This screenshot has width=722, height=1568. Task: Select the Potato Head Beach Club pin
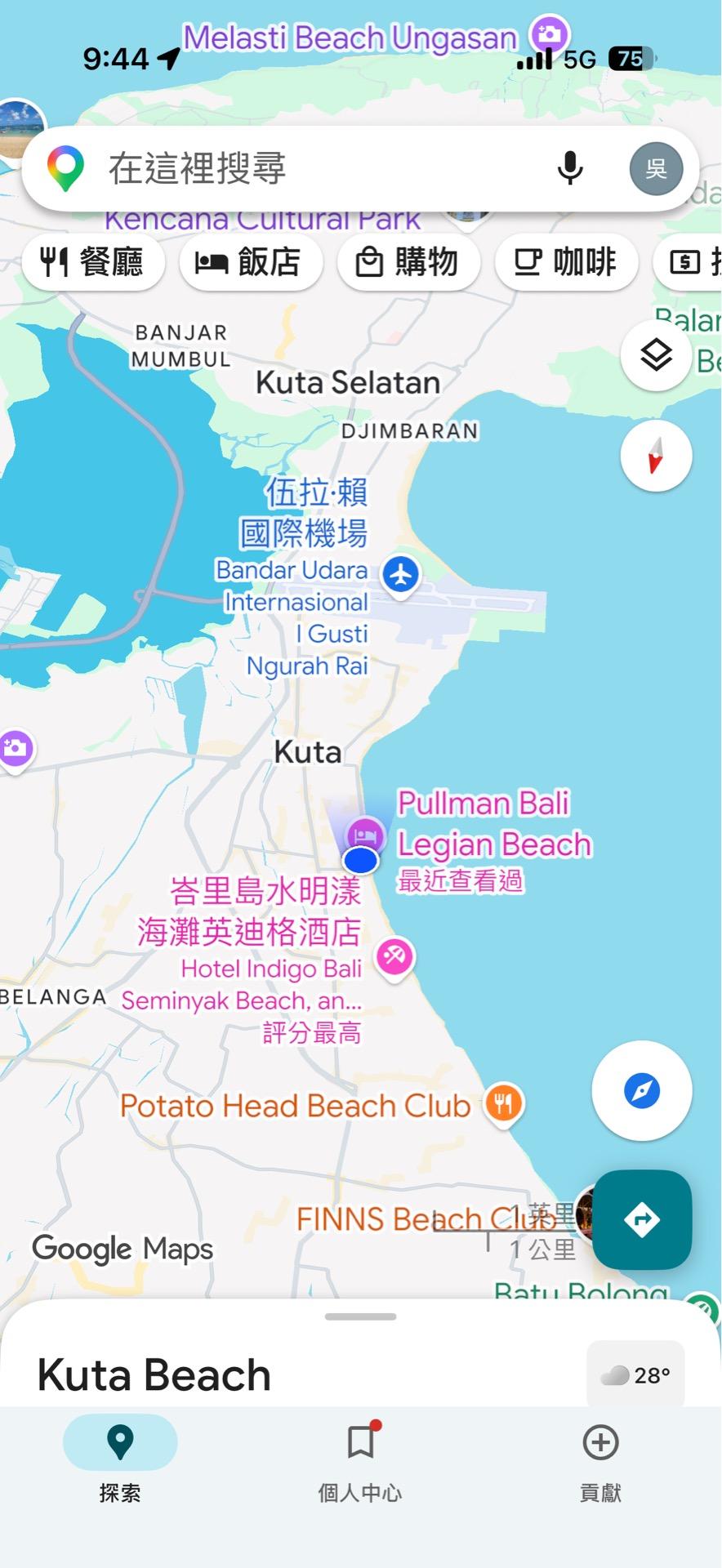pos(504,1103)
